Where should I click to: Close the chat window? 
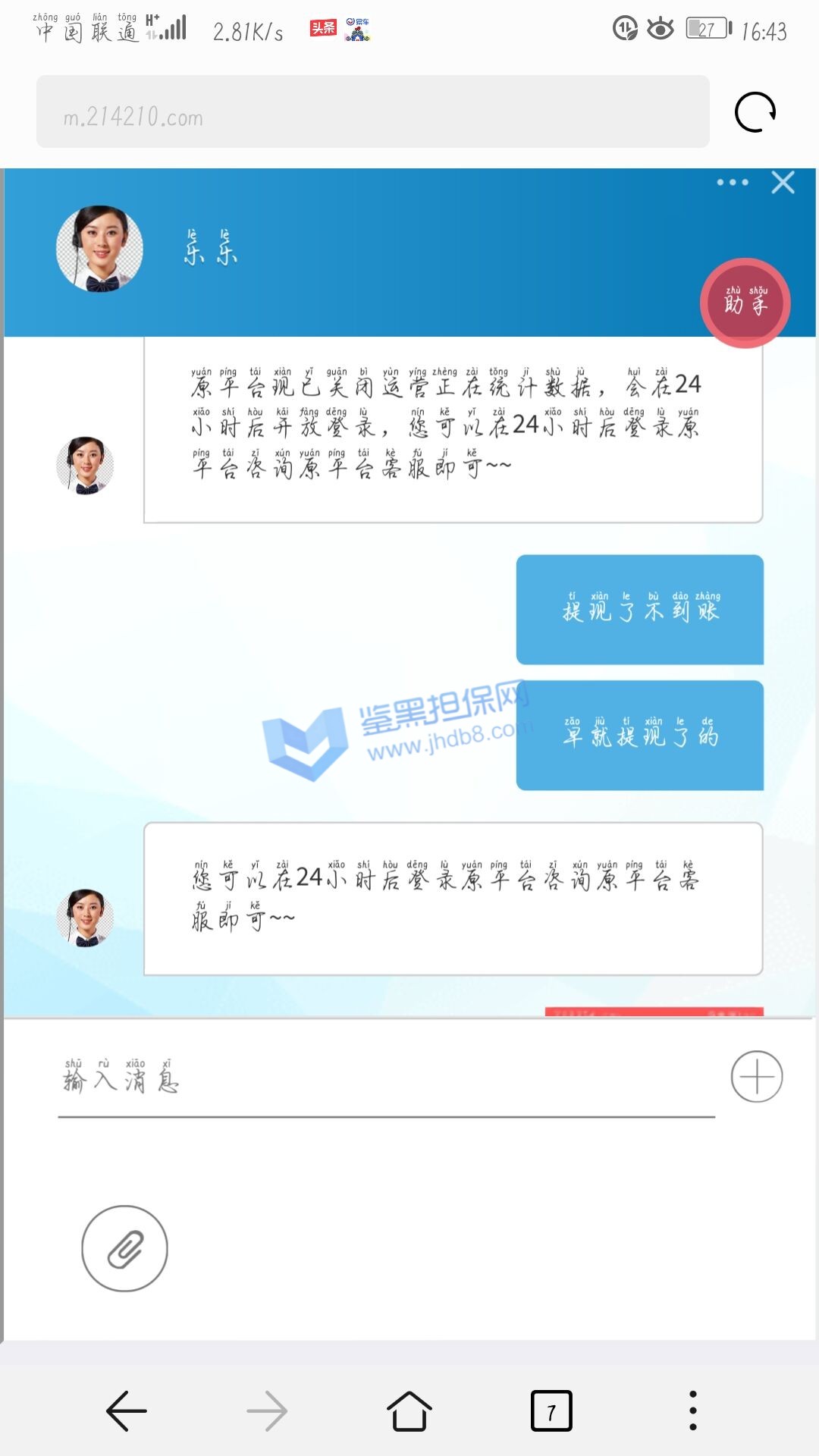tap(783, 183)
